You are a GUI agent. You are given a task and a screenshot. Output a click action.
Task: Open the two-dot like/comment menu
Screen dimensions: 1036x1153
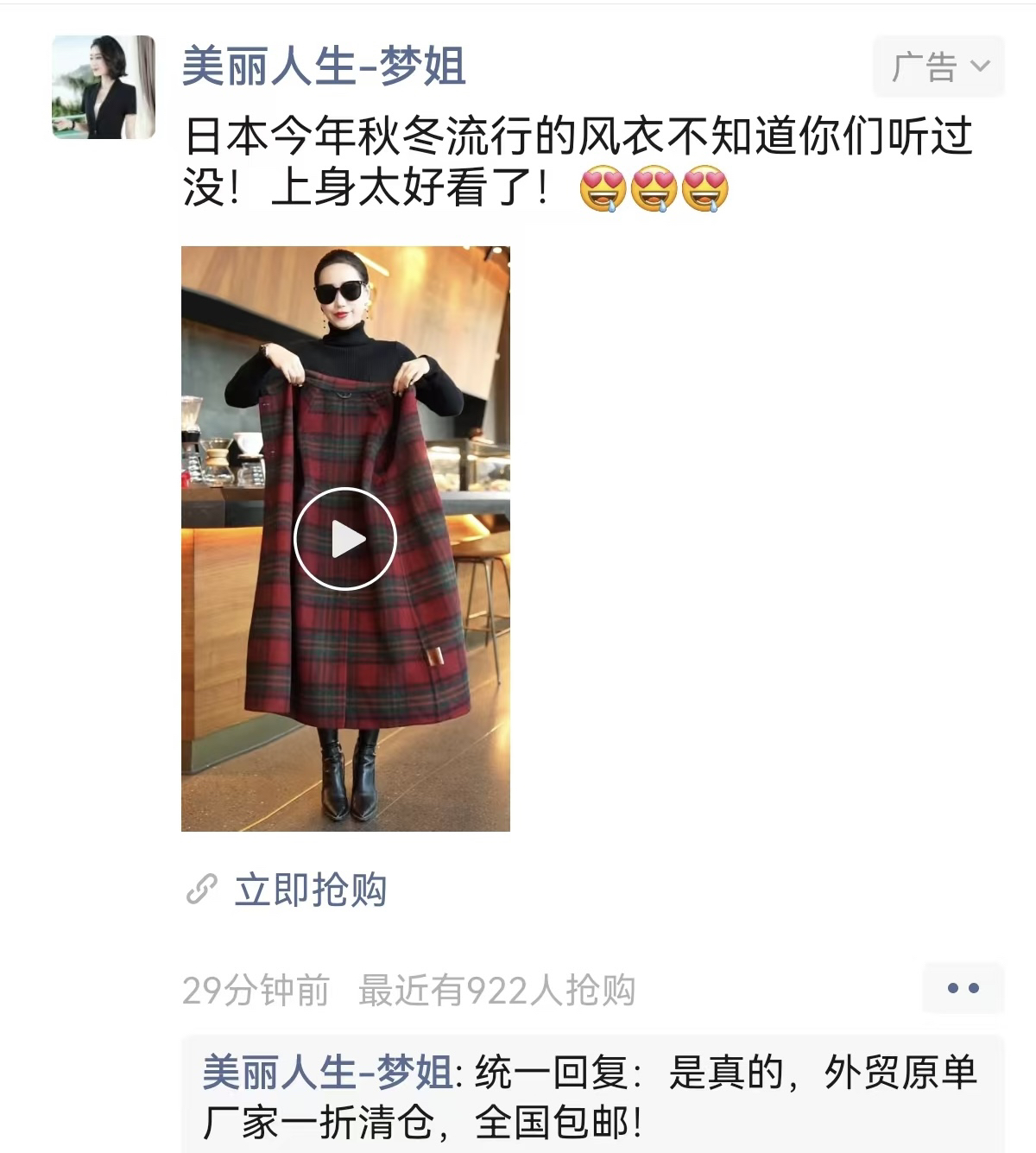tap(963, 988)
